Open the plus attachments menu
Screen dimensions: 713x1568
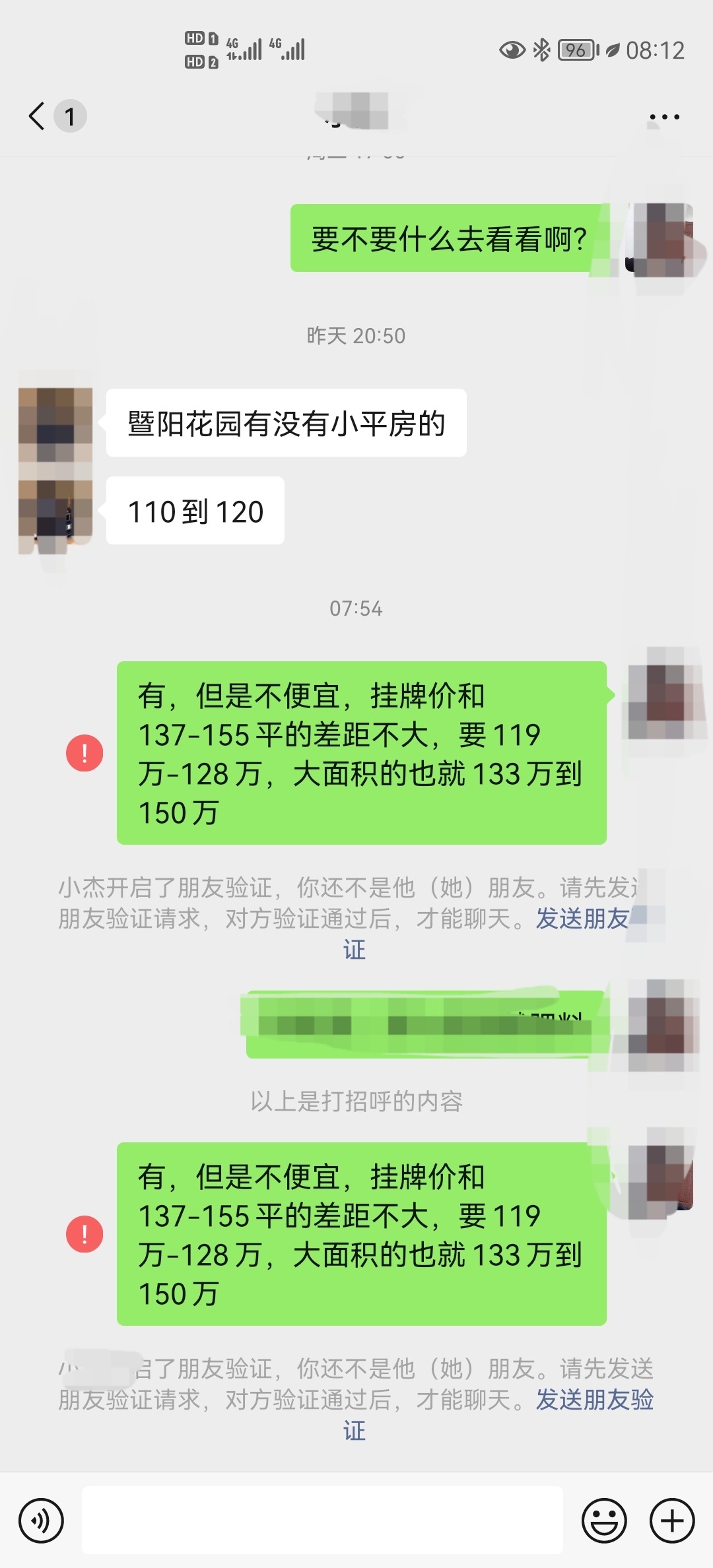tap(672, 1520)
